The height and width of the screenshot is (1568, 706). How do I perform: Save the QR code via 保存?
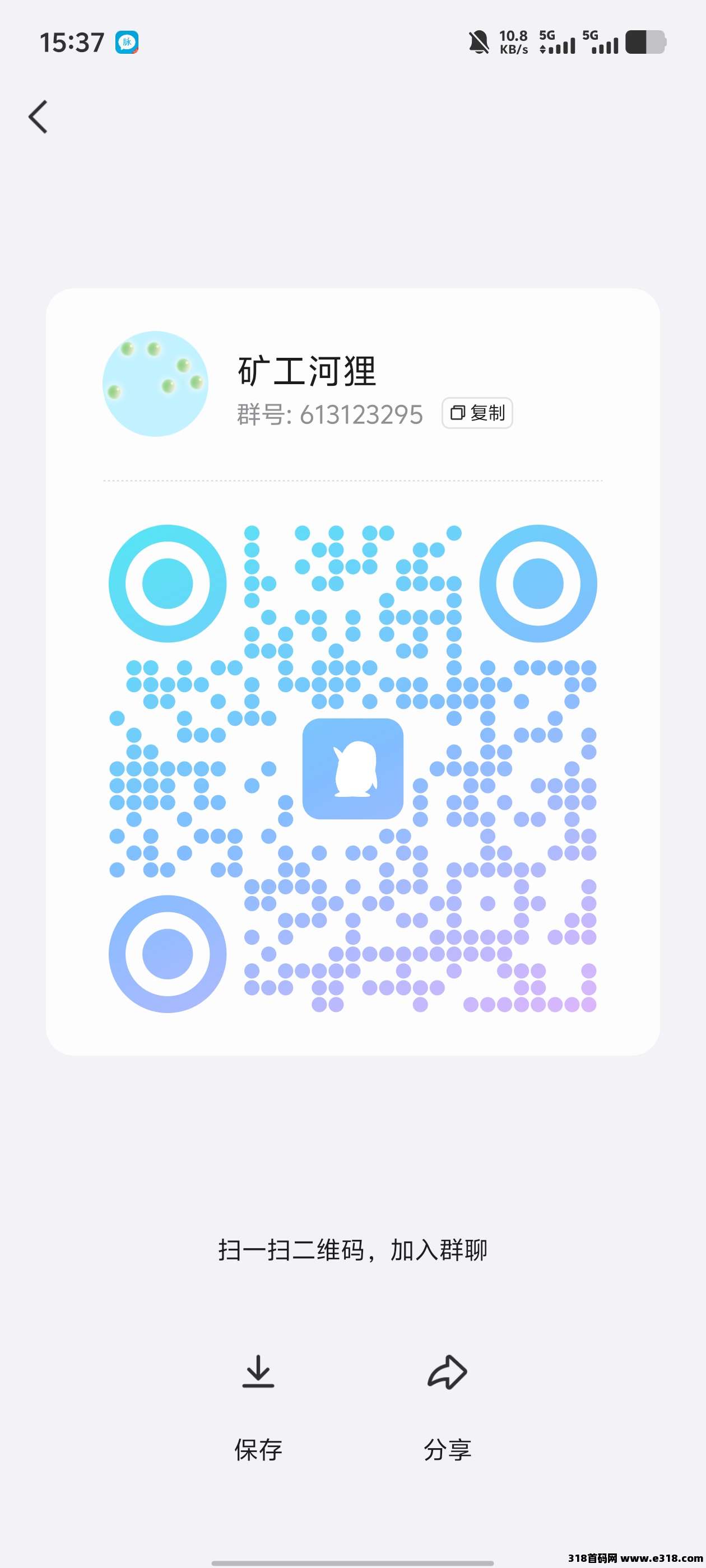click(258, 1405)
